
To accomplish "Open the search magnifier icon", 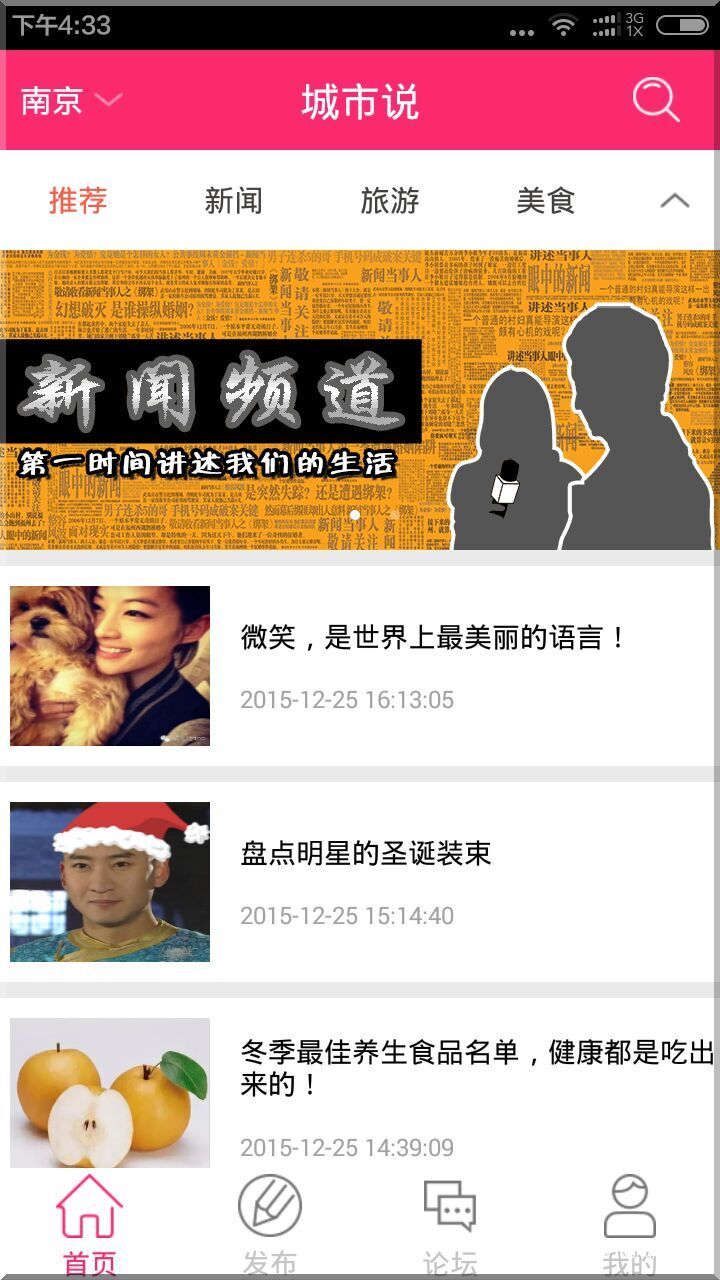I will coord(656,101).
